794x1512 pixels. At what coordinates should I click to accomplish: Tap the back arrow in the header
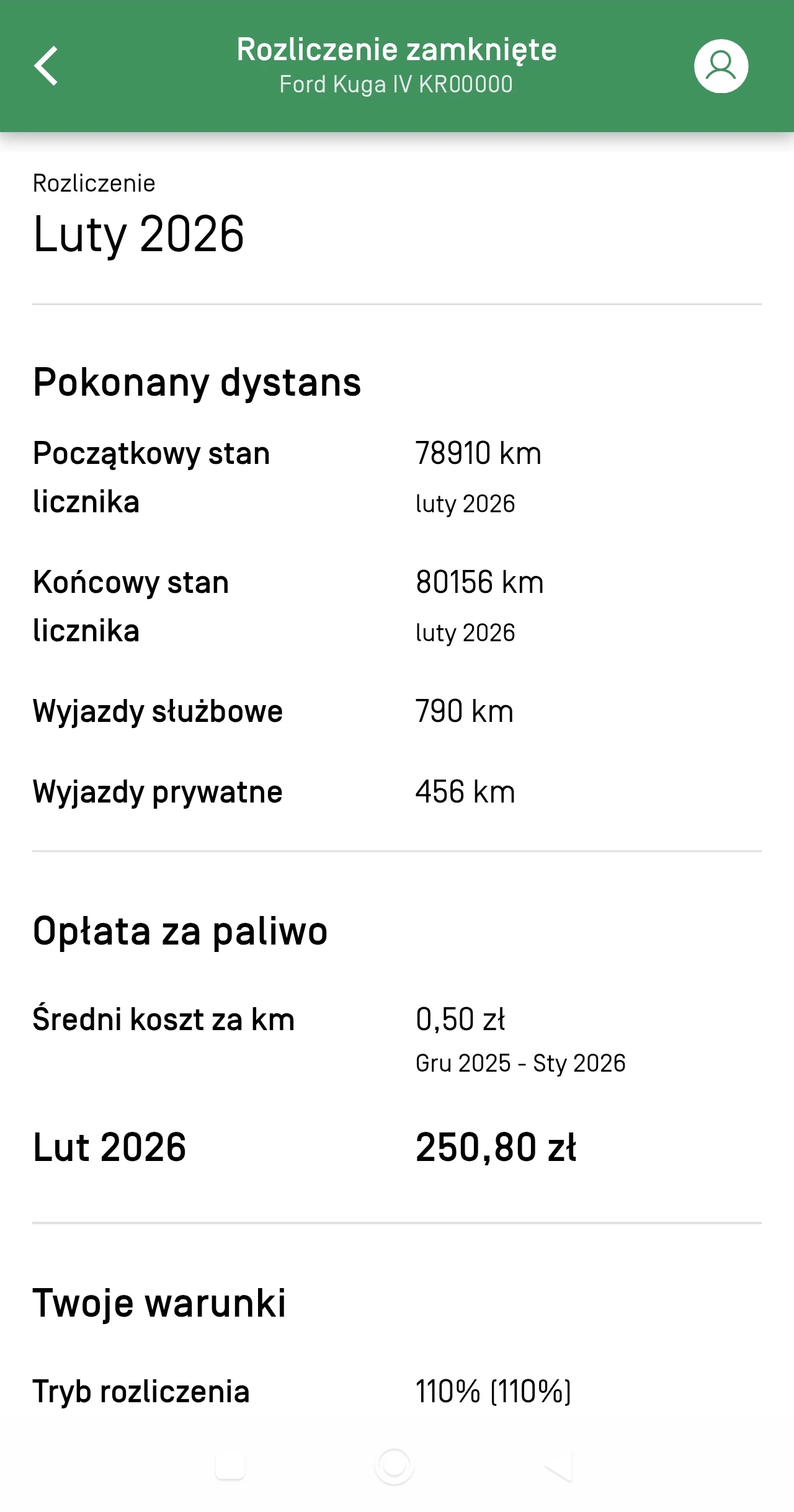tap(47, 65)
